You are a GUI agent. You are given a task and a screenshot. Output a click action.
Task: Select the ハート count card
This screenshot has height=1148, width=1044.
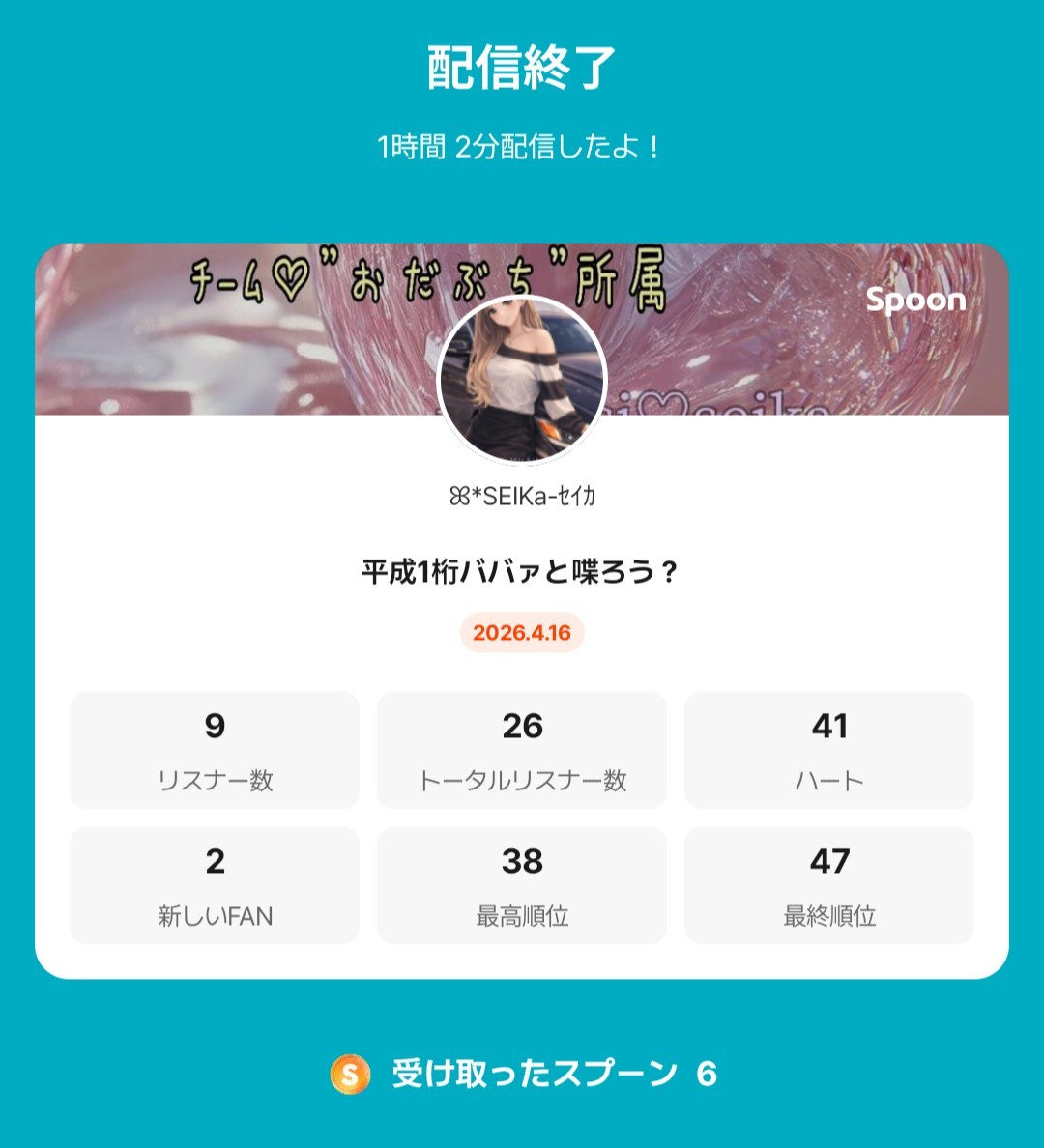click(830, 750)
